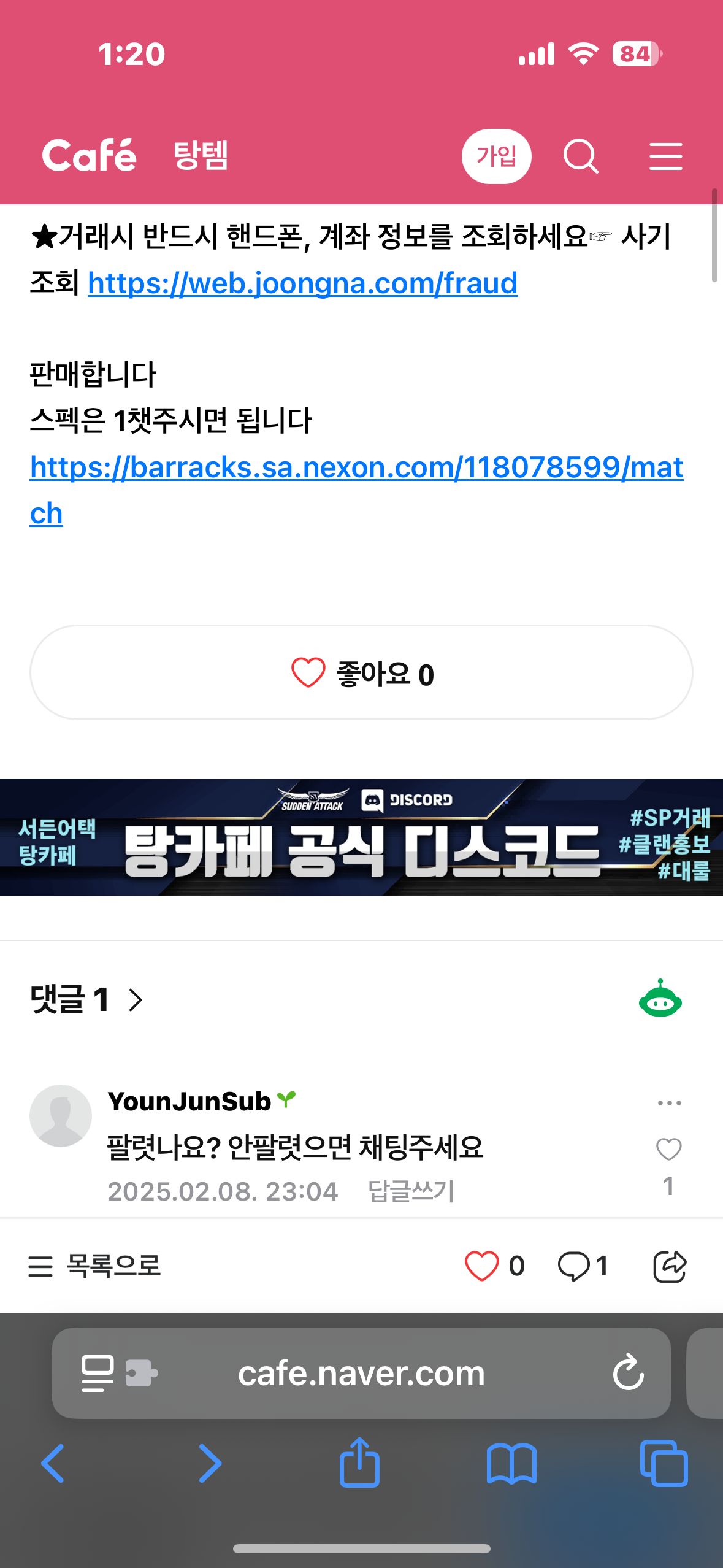Open the hamburger menu
723x1568 pixels.
[665, 156]
